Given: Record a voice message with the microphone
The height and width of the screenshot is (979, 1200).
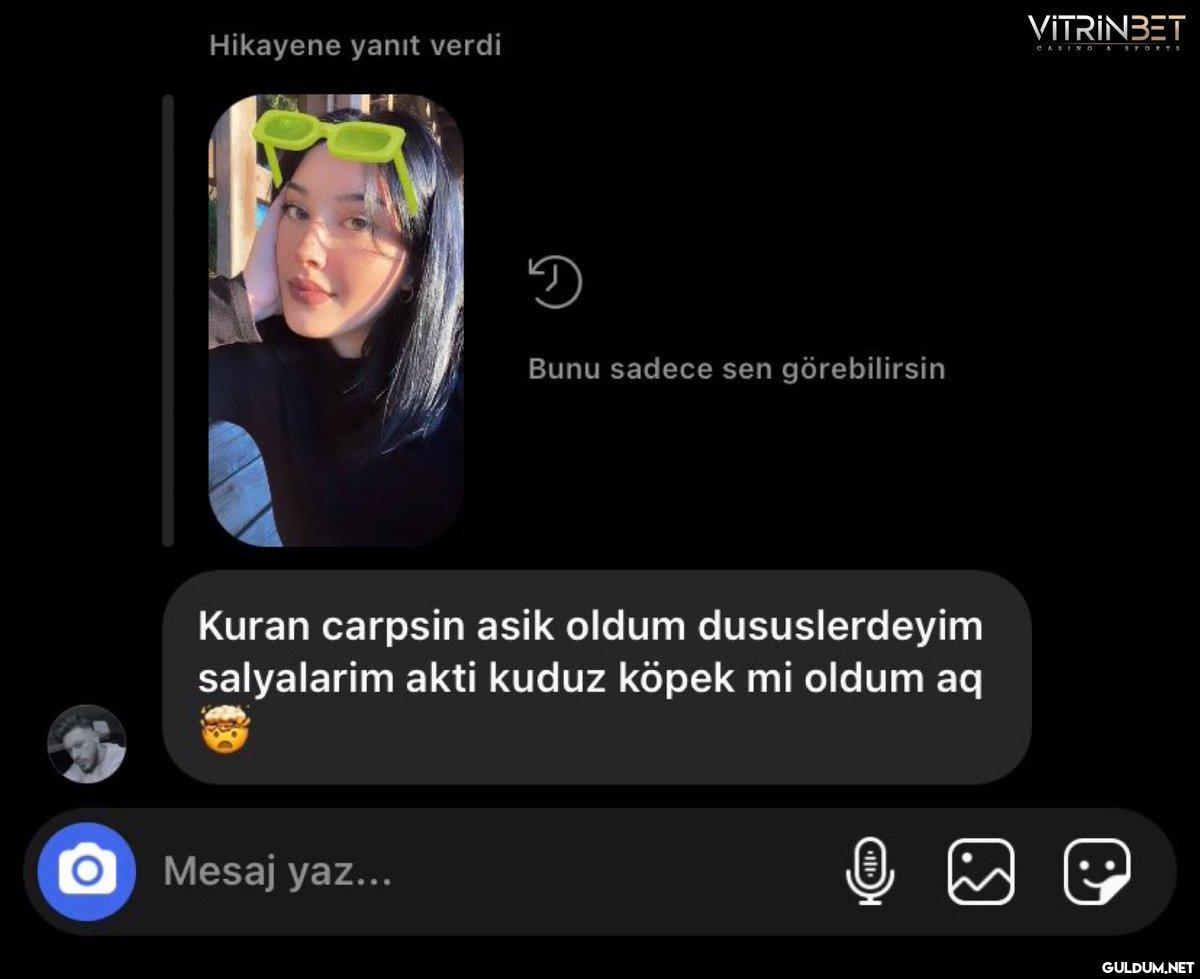Looking at the screenshot, I should (870, 871).
